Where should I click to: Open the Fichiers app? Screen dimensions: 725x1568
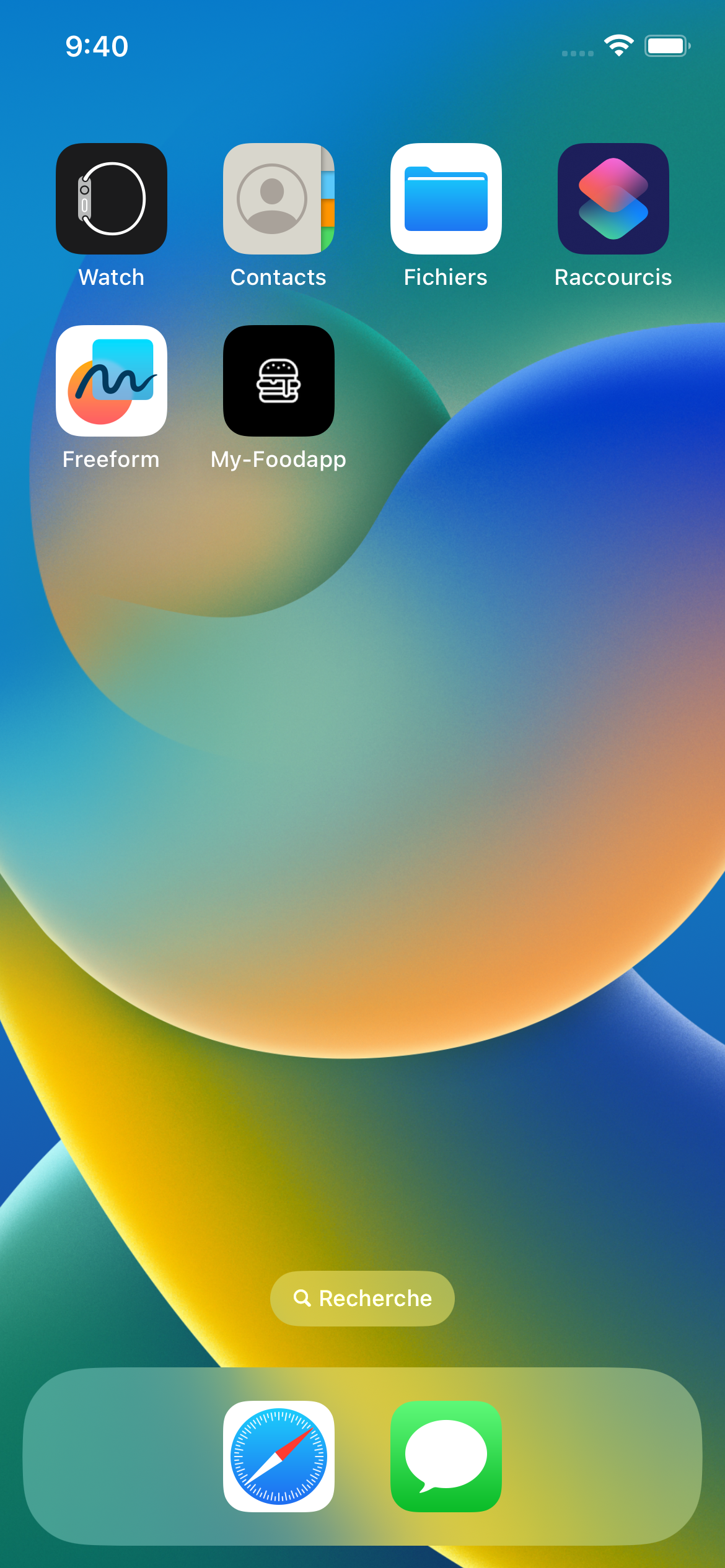446,199
